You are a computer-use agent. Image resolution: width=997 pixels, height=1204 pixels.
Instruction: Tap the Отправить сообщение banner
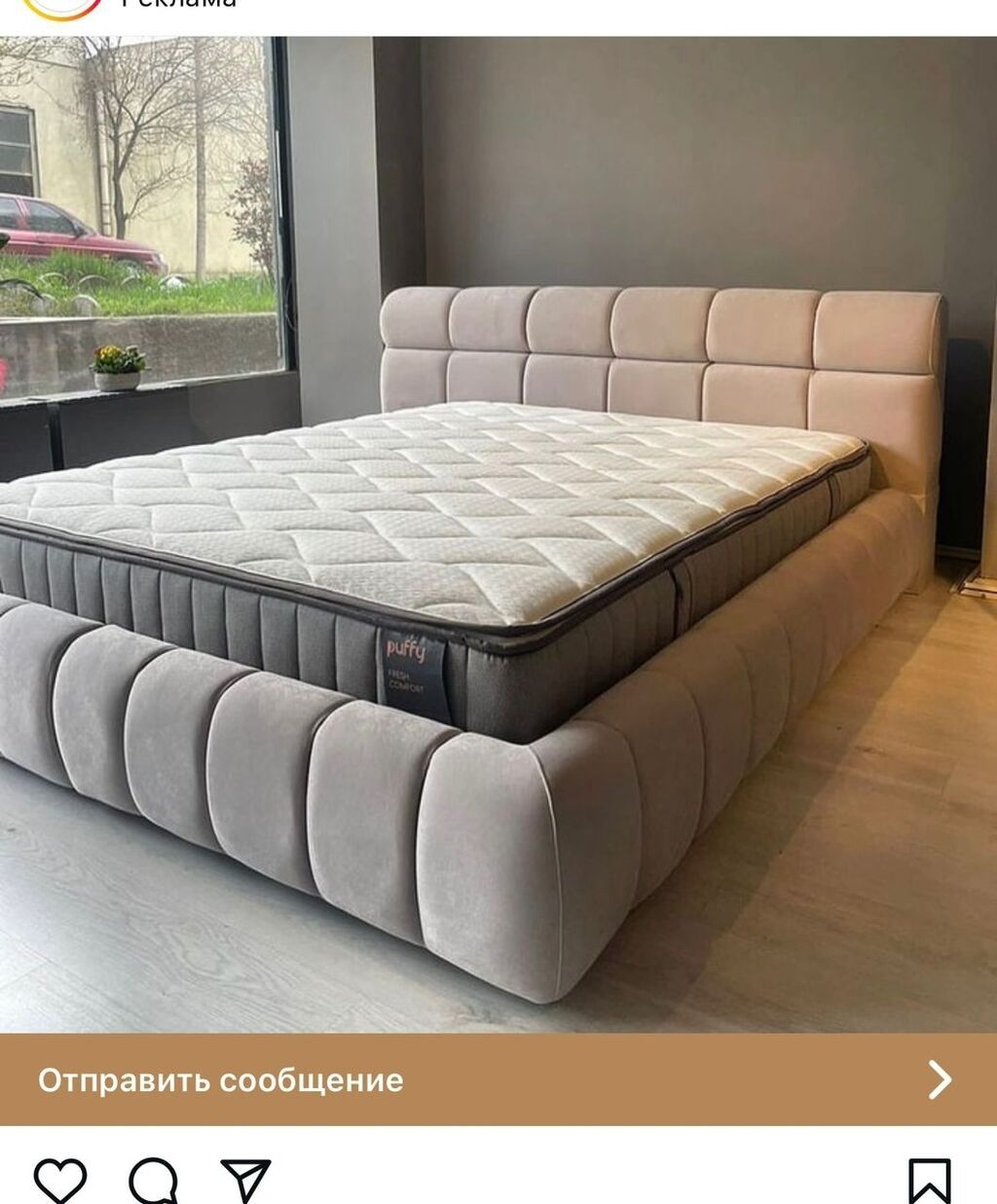tap(498, 1079)
